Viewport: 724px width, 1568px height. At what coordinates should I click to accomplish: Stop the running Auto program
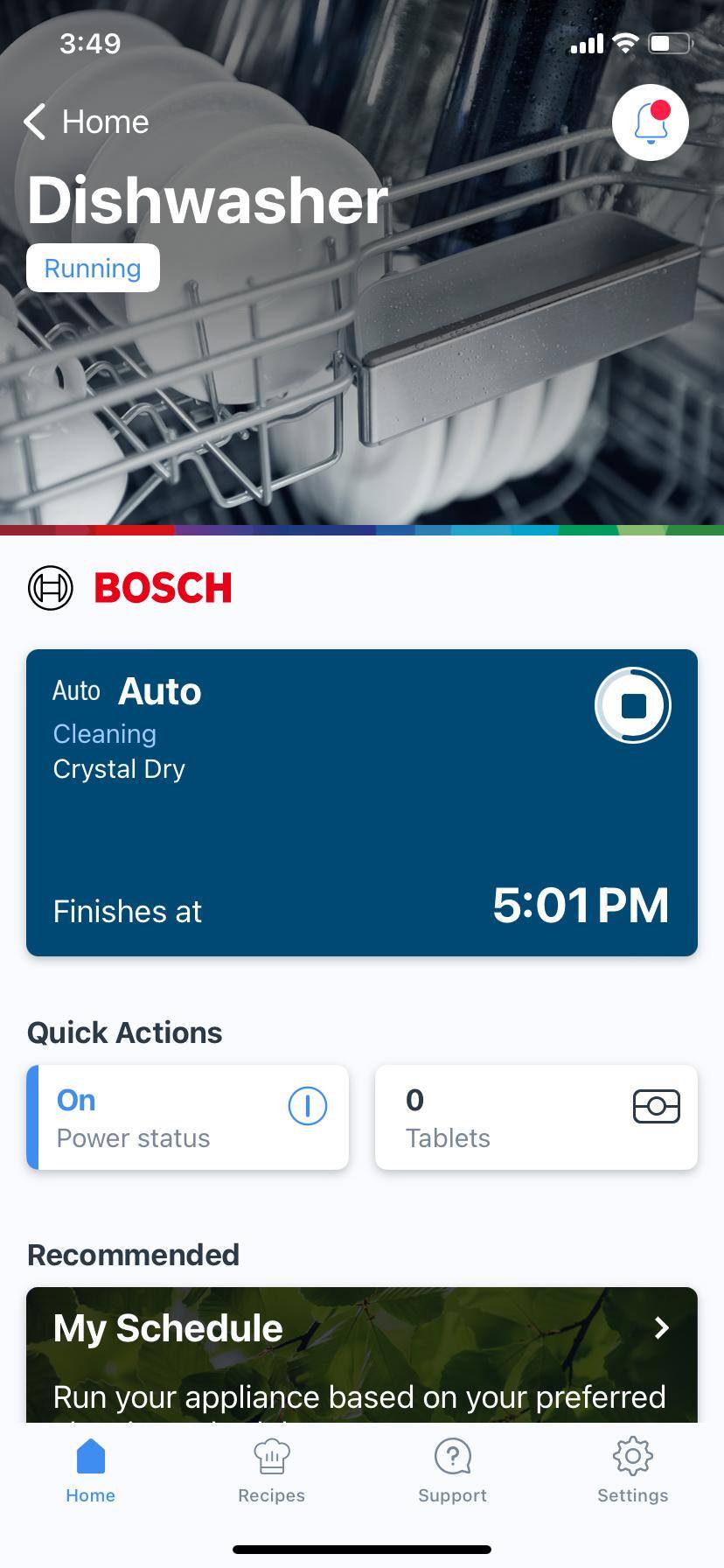632,705
